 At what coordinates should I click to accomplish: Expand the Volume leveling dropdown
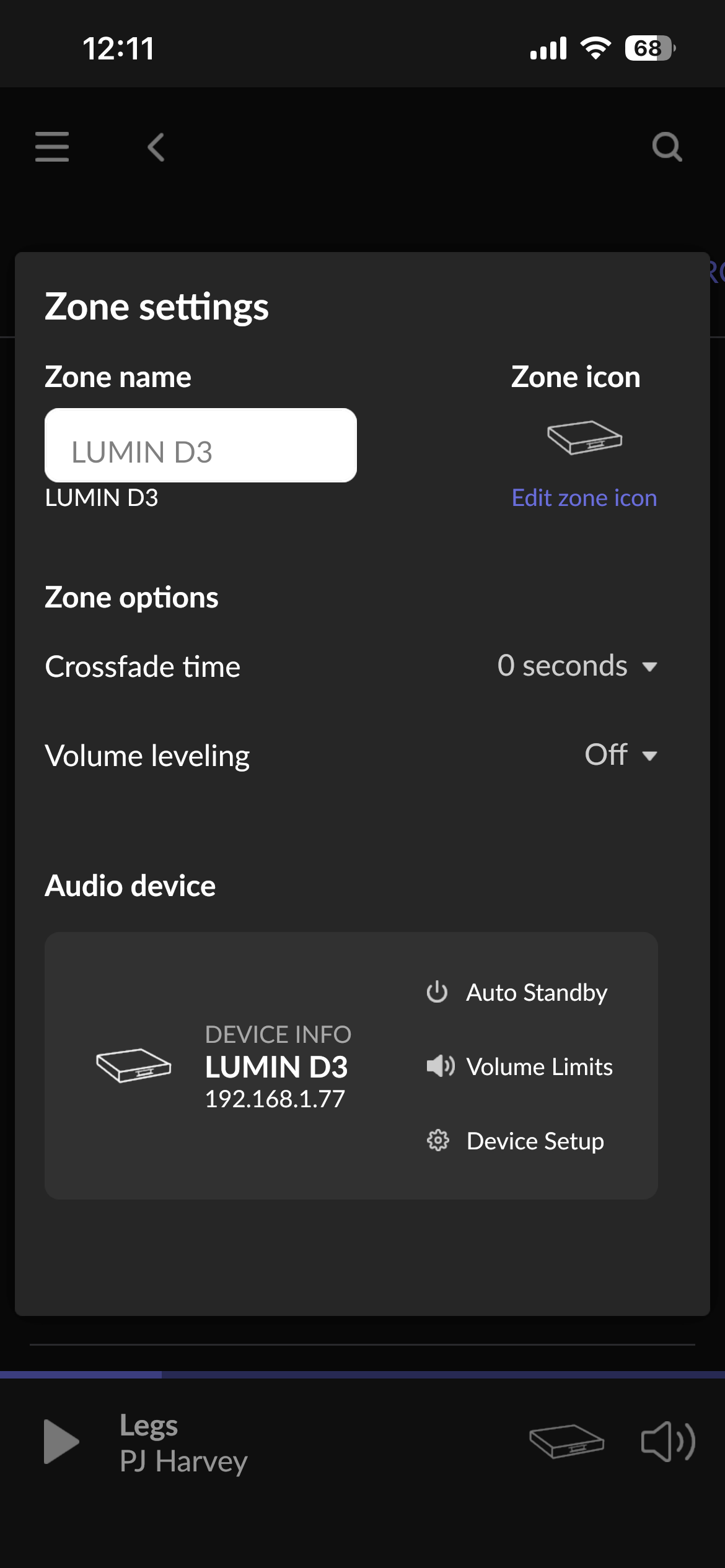click(x=621, y=755)
